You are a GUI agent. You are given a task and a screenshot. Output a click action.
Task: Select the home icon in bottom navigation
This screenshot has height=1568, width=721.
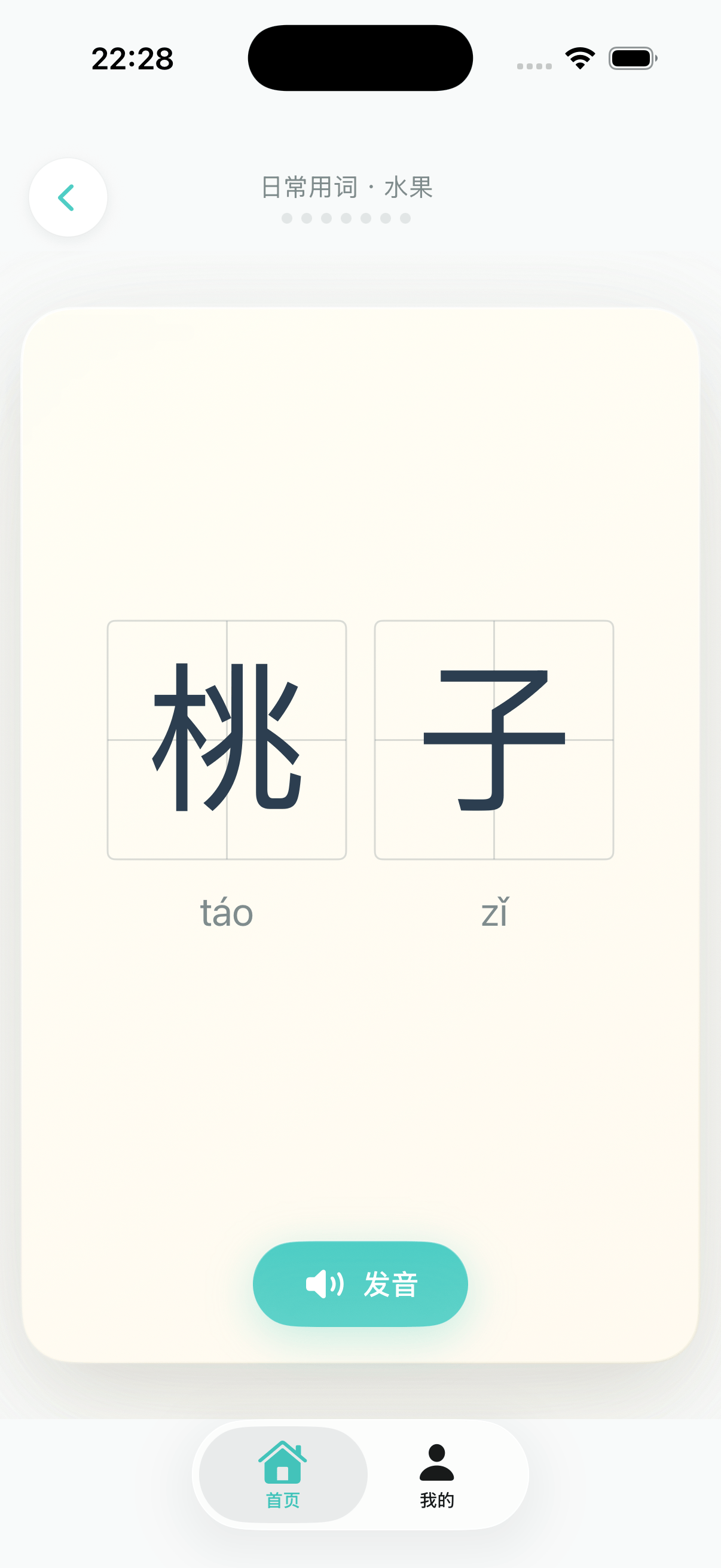283,1463
